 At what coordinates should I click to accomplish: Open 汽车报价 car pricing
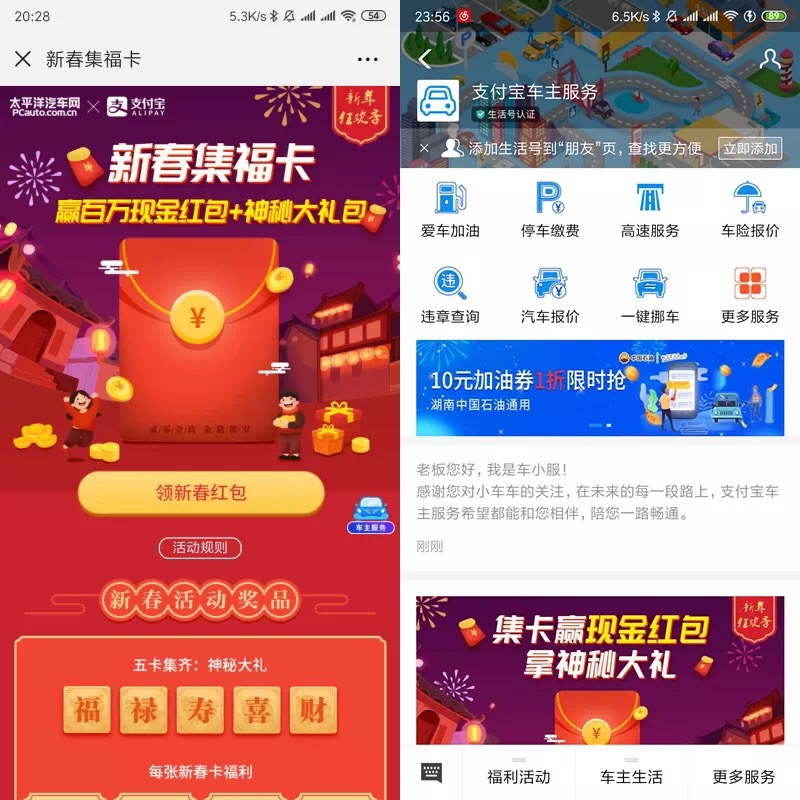pyautogui.click(x=550, y=295)
